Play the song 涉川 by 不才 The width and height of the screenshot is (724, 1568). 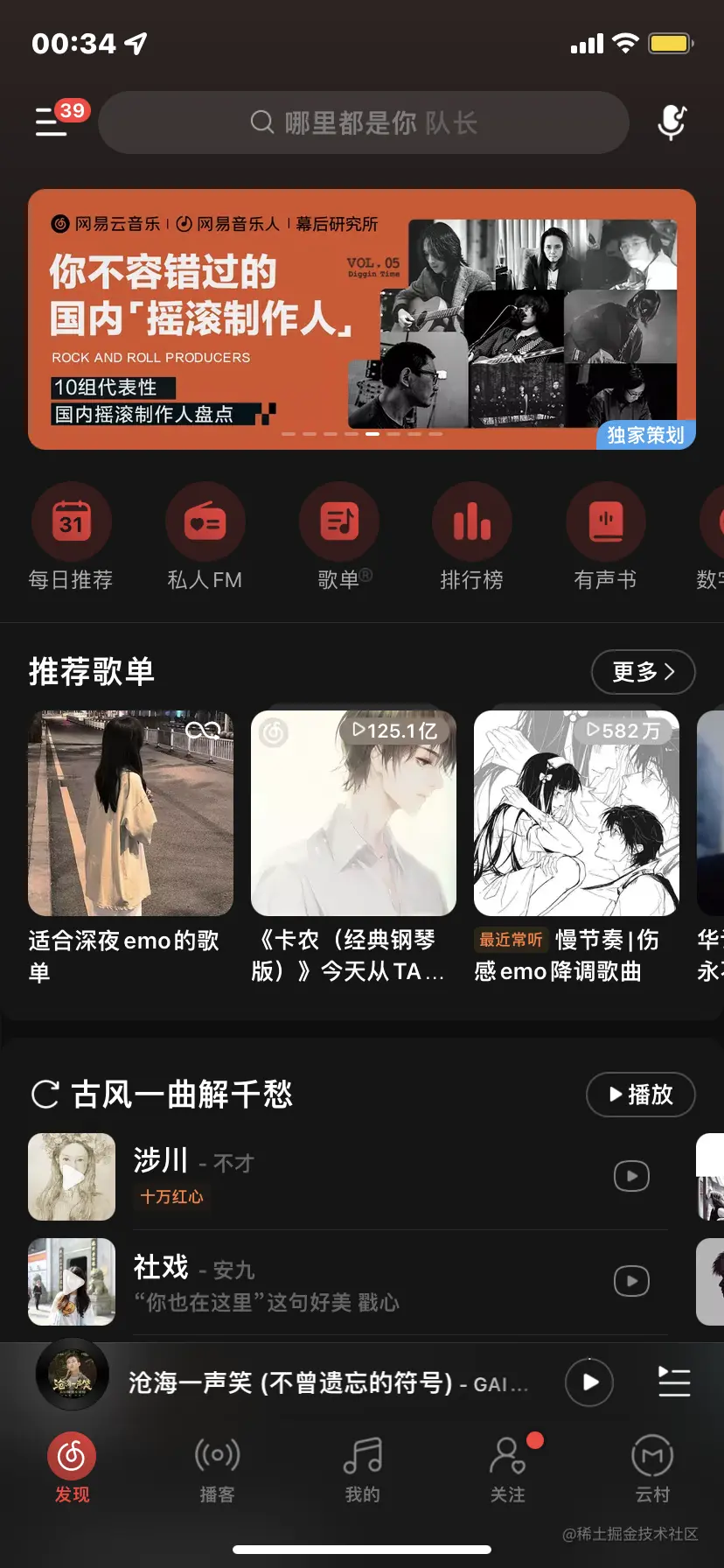point(631,1176)
